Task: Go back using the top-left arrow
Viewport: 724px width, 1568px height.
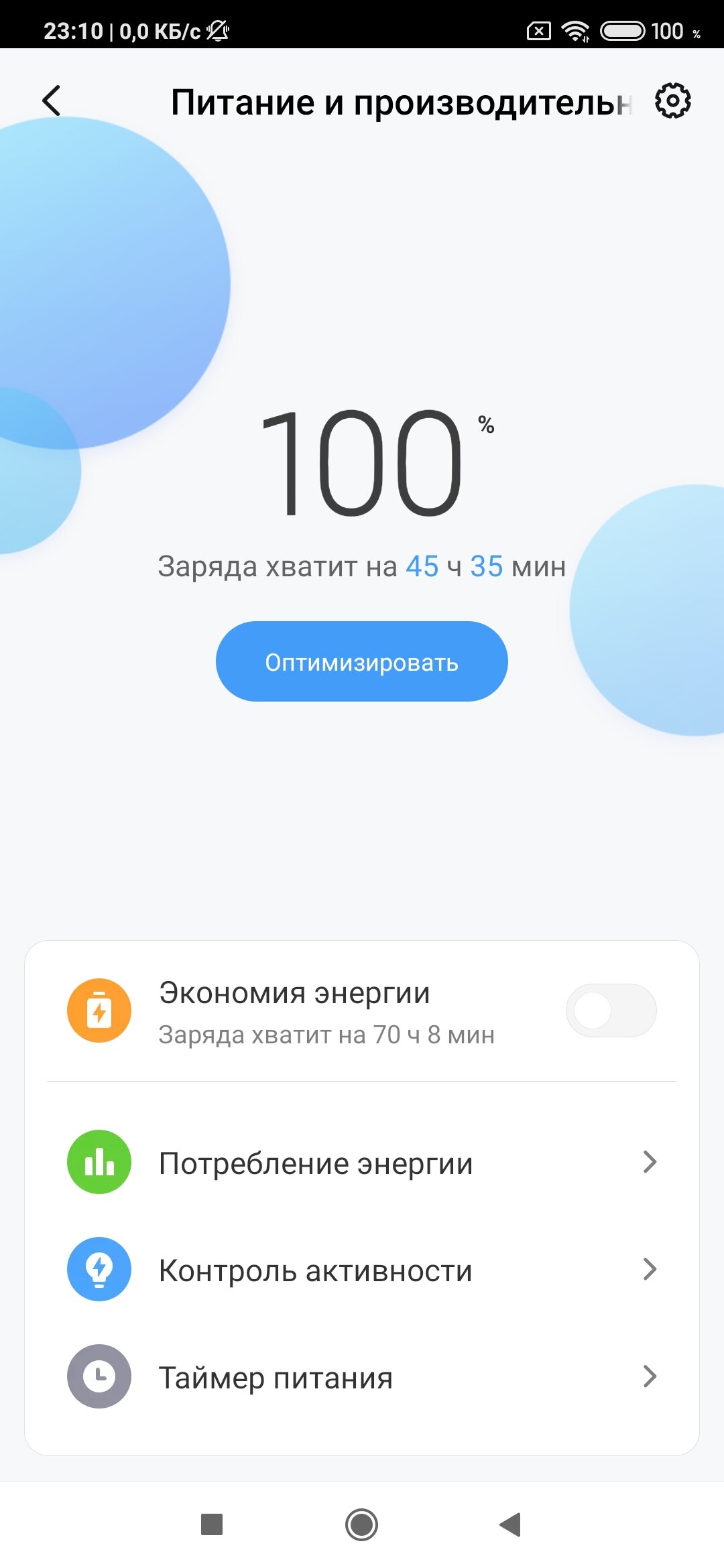Action: coord(52,101)
